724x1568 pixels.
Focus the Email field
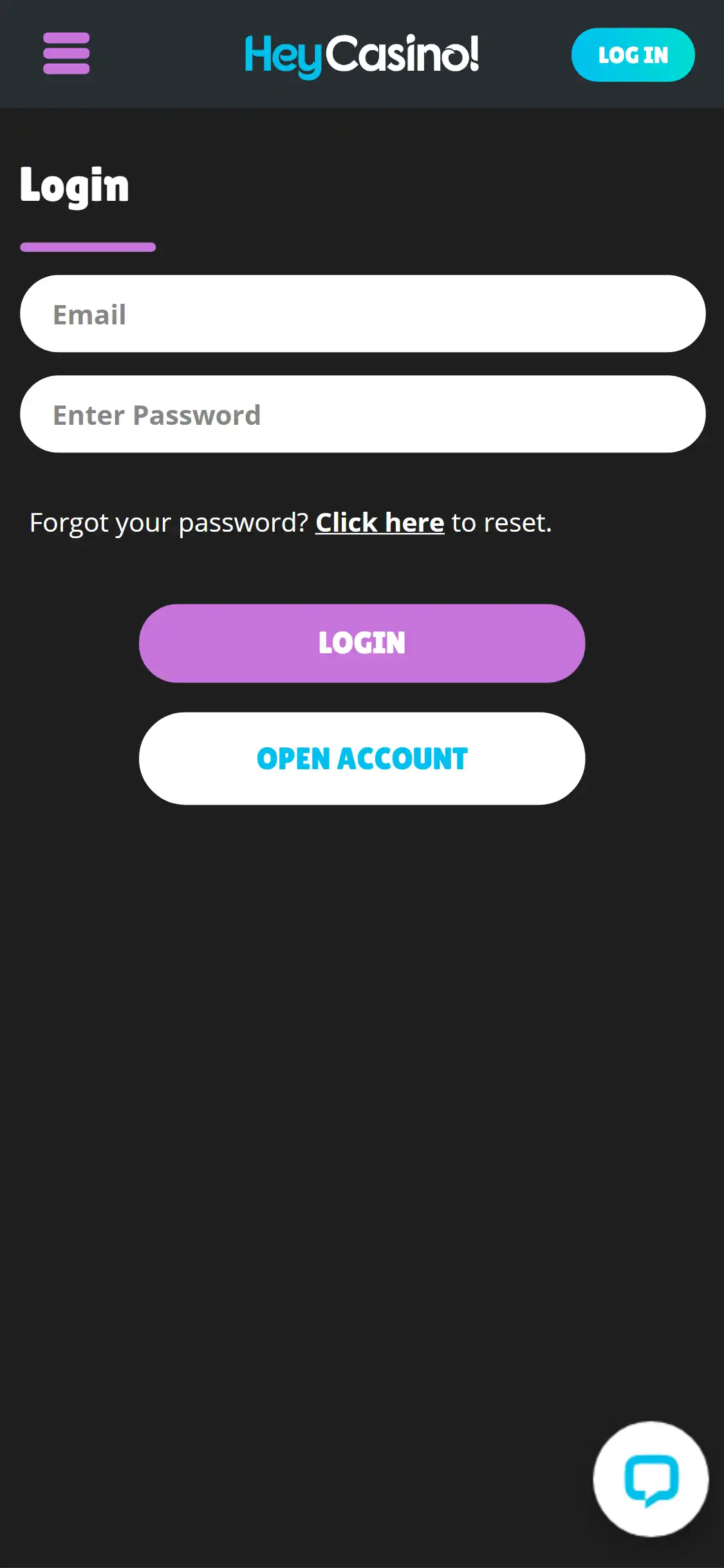362,314
